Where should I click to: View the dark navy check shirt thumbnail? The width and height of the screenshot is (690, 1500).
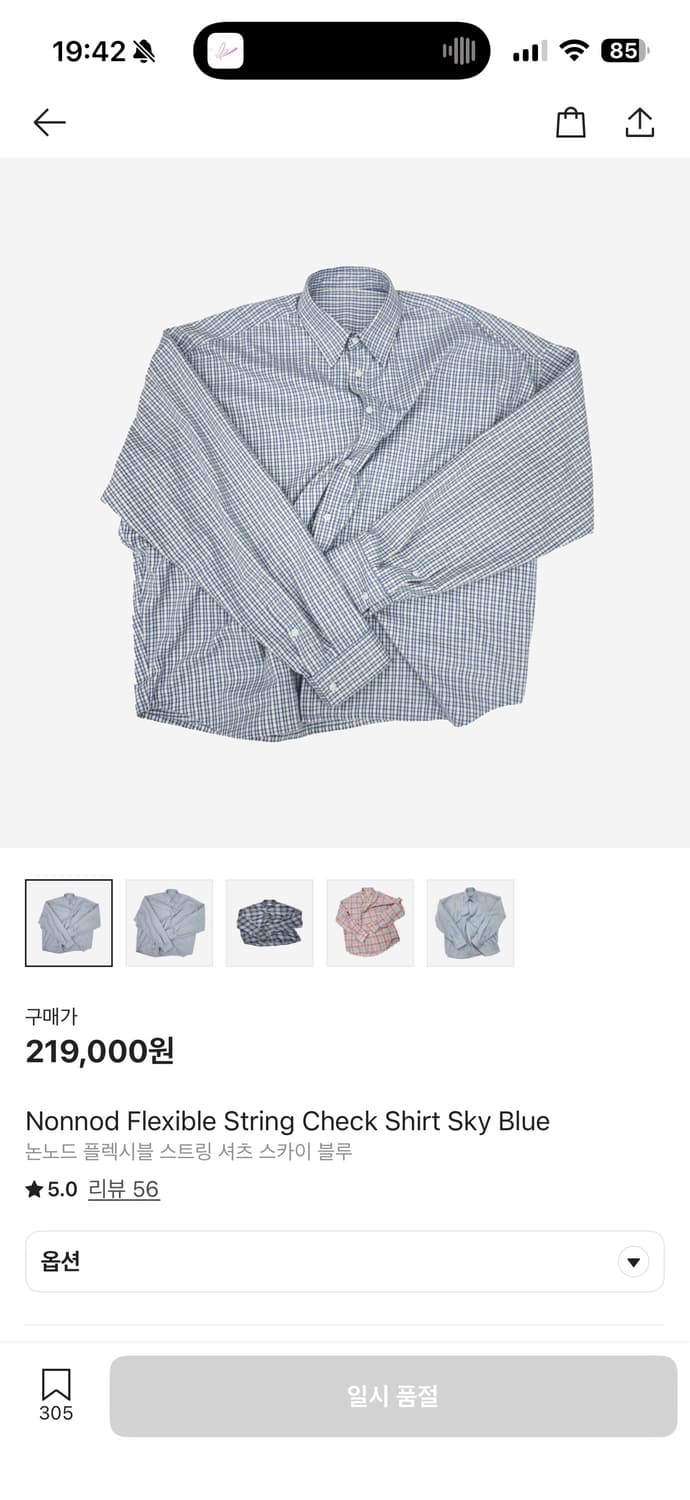click(x=270, y=923)
